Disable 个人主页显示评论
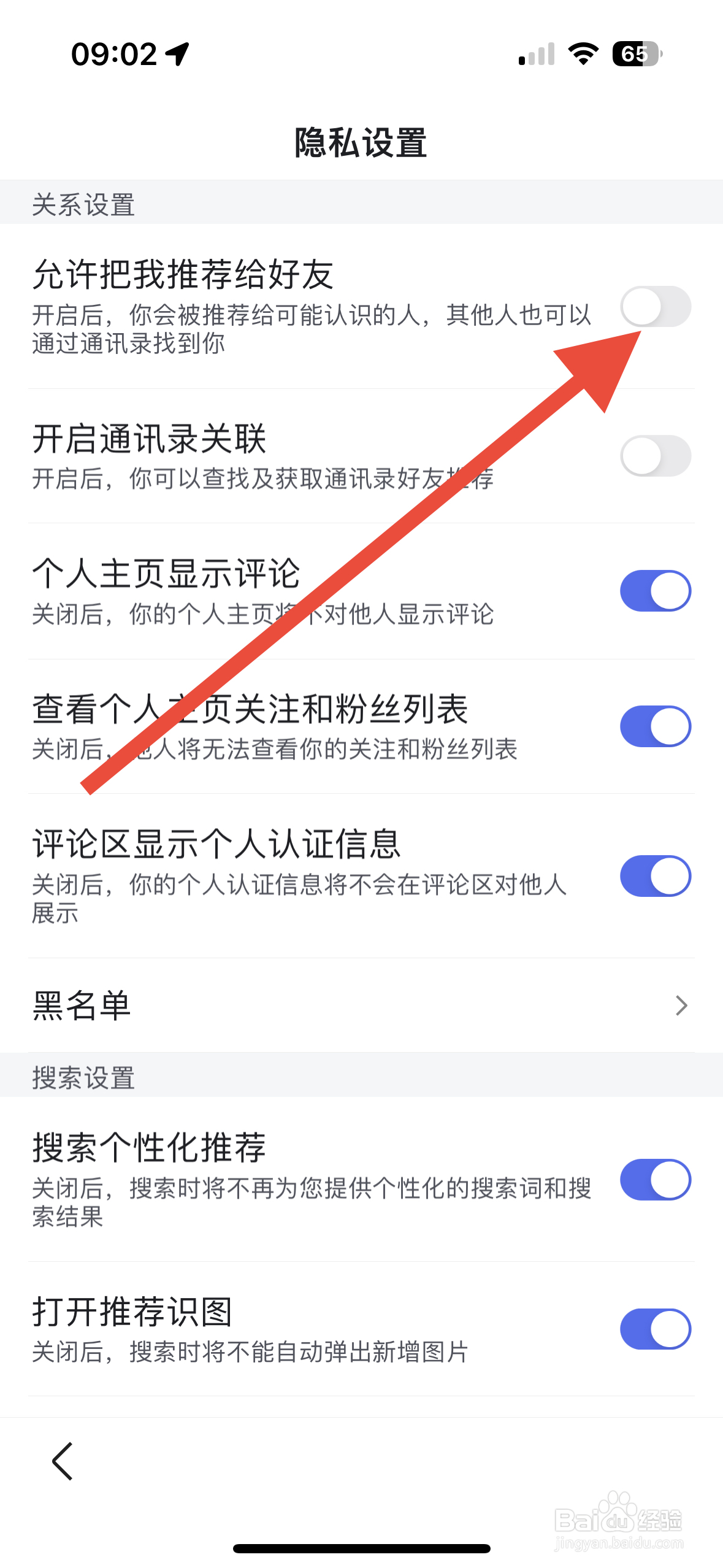Viewport: 723px width, 1568px height. point(656,590)
